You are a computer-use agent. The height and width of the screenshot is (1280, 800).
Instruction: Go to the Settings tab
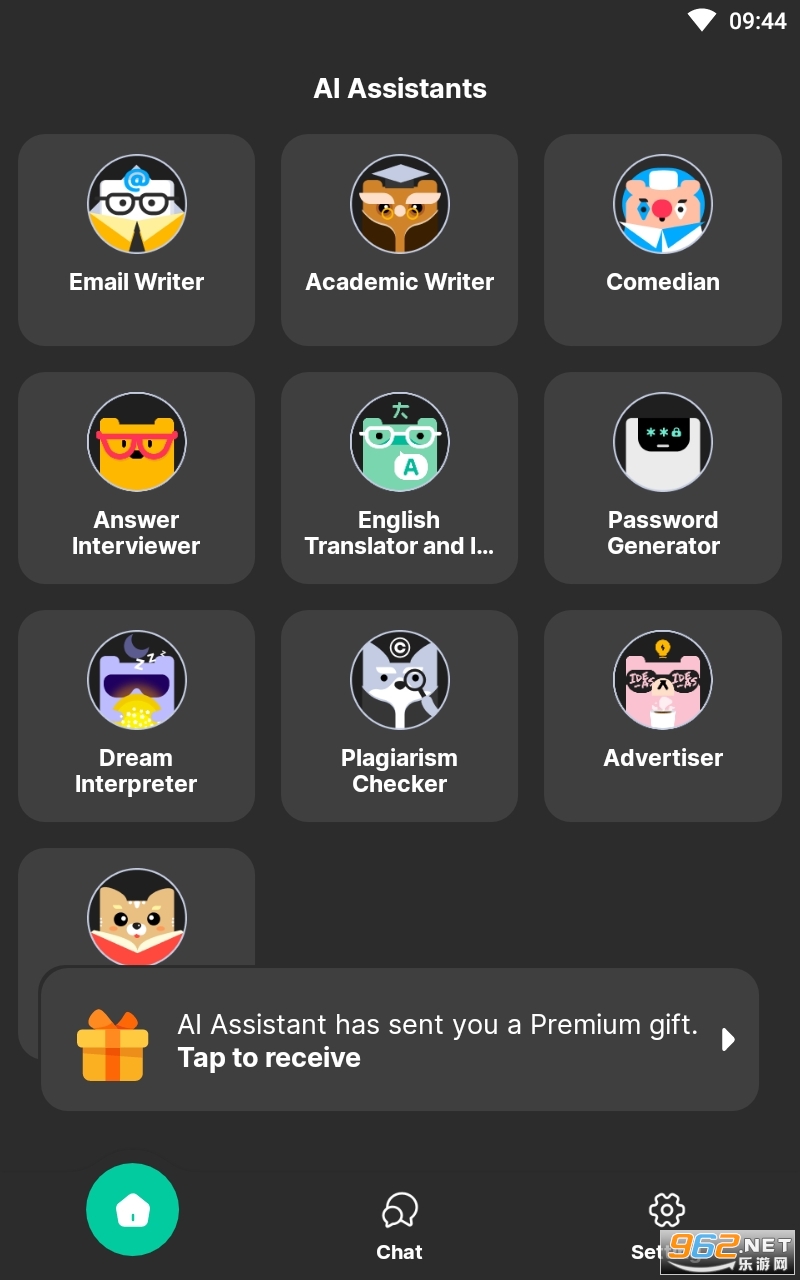665,1220
